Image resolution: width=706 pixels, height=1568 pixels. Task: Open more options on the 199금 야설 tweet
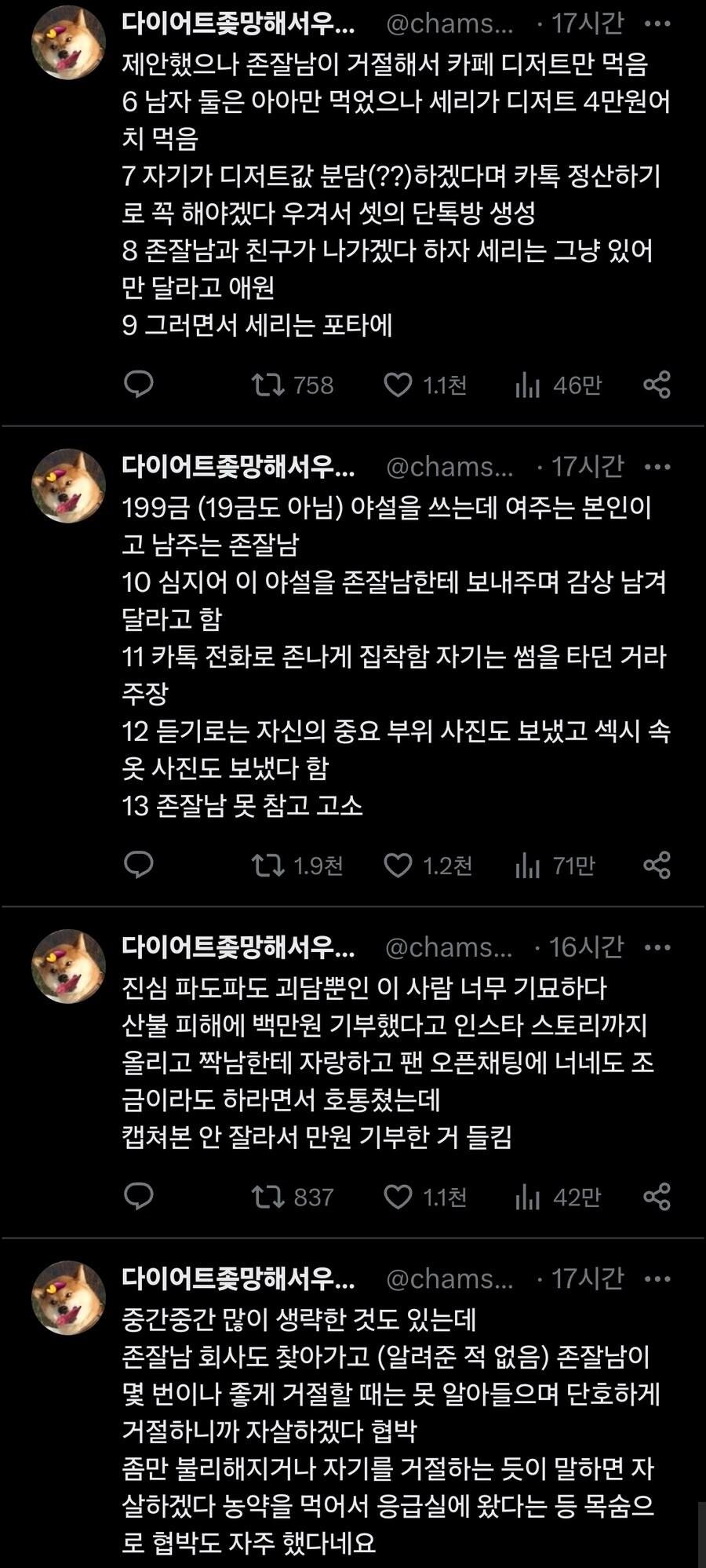(657, 467)
